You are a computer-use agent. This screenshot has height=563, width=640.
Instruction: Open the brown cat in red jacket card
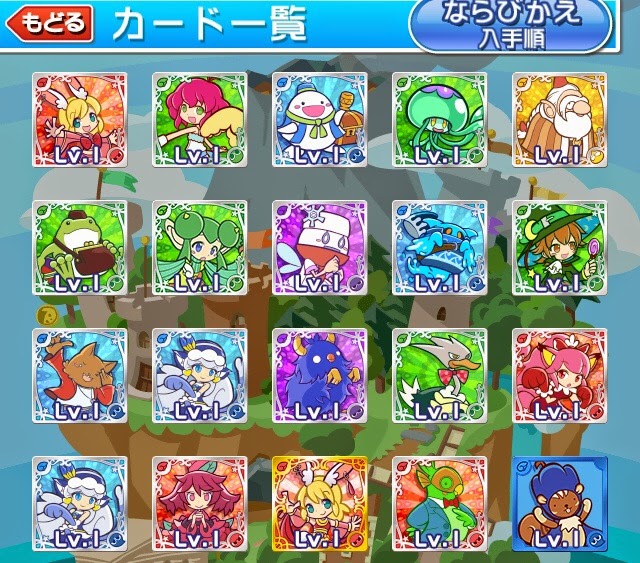[80, 376]
